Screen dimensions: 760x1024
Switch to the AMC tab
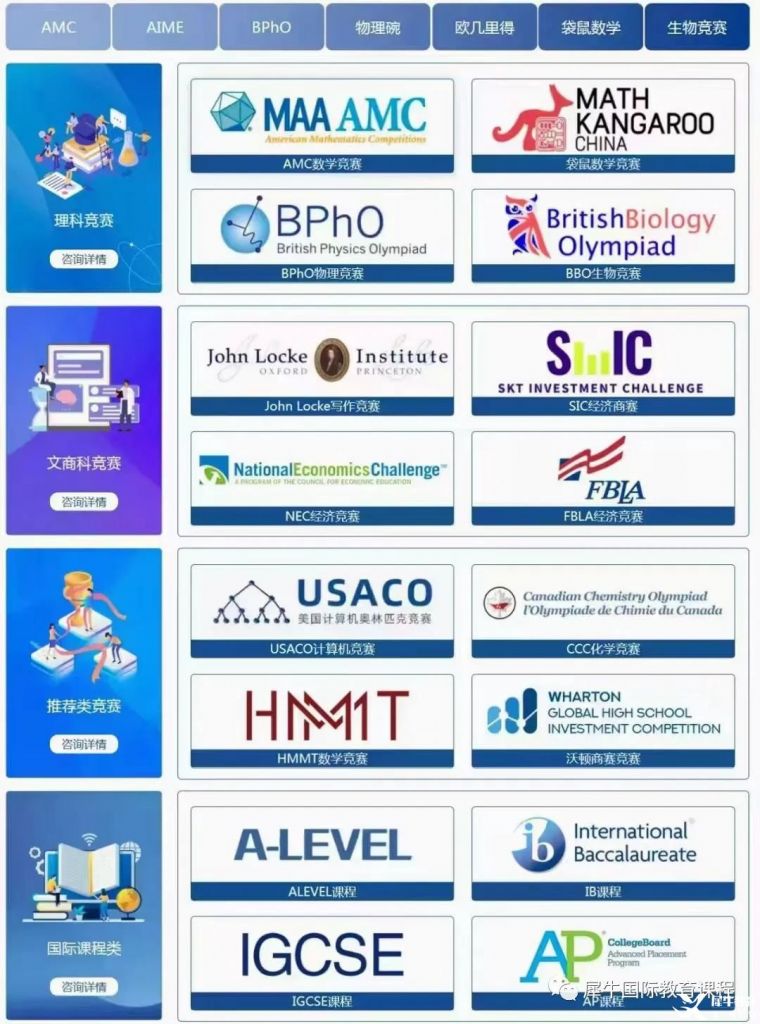(58, 27)
